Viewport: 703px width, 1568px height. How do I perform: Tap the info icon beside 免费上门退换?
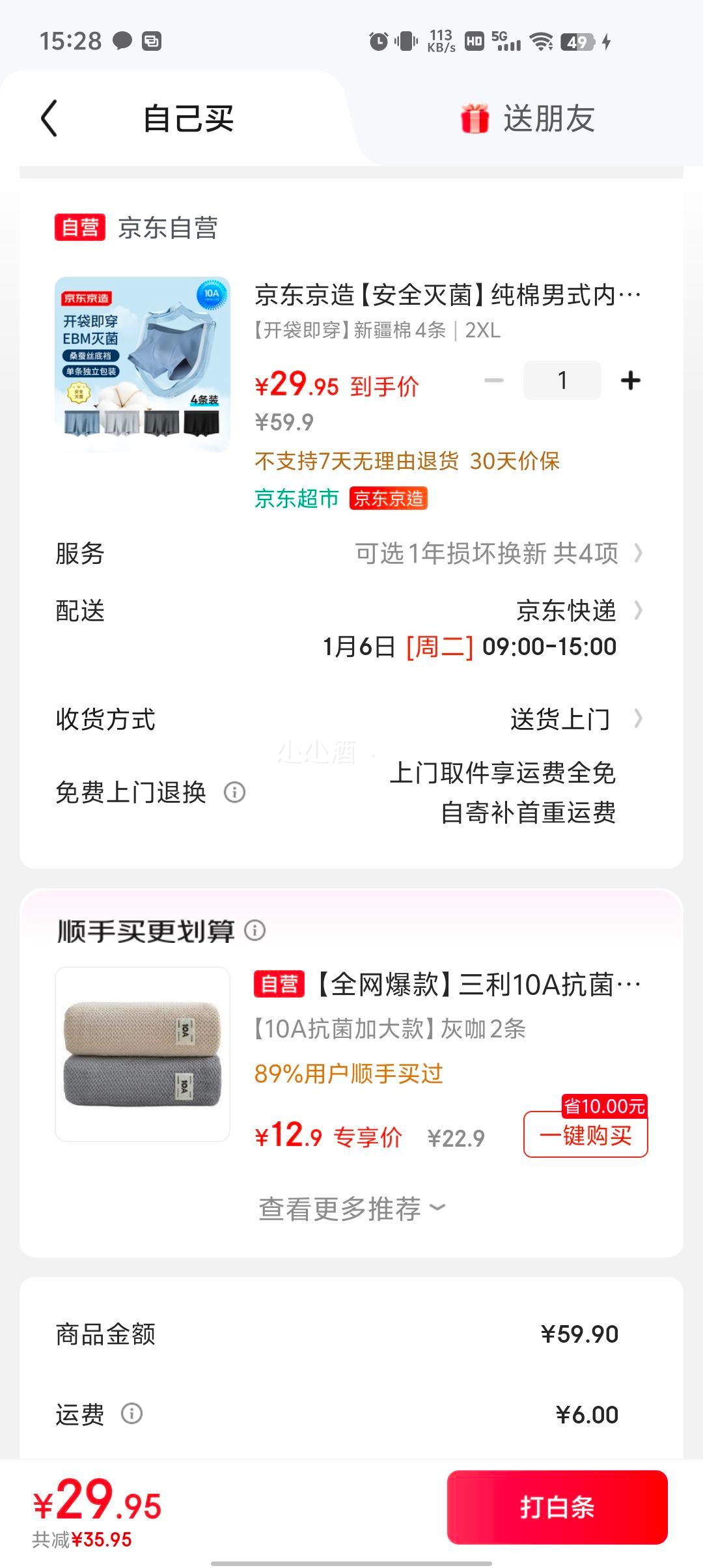coord(234,792)
